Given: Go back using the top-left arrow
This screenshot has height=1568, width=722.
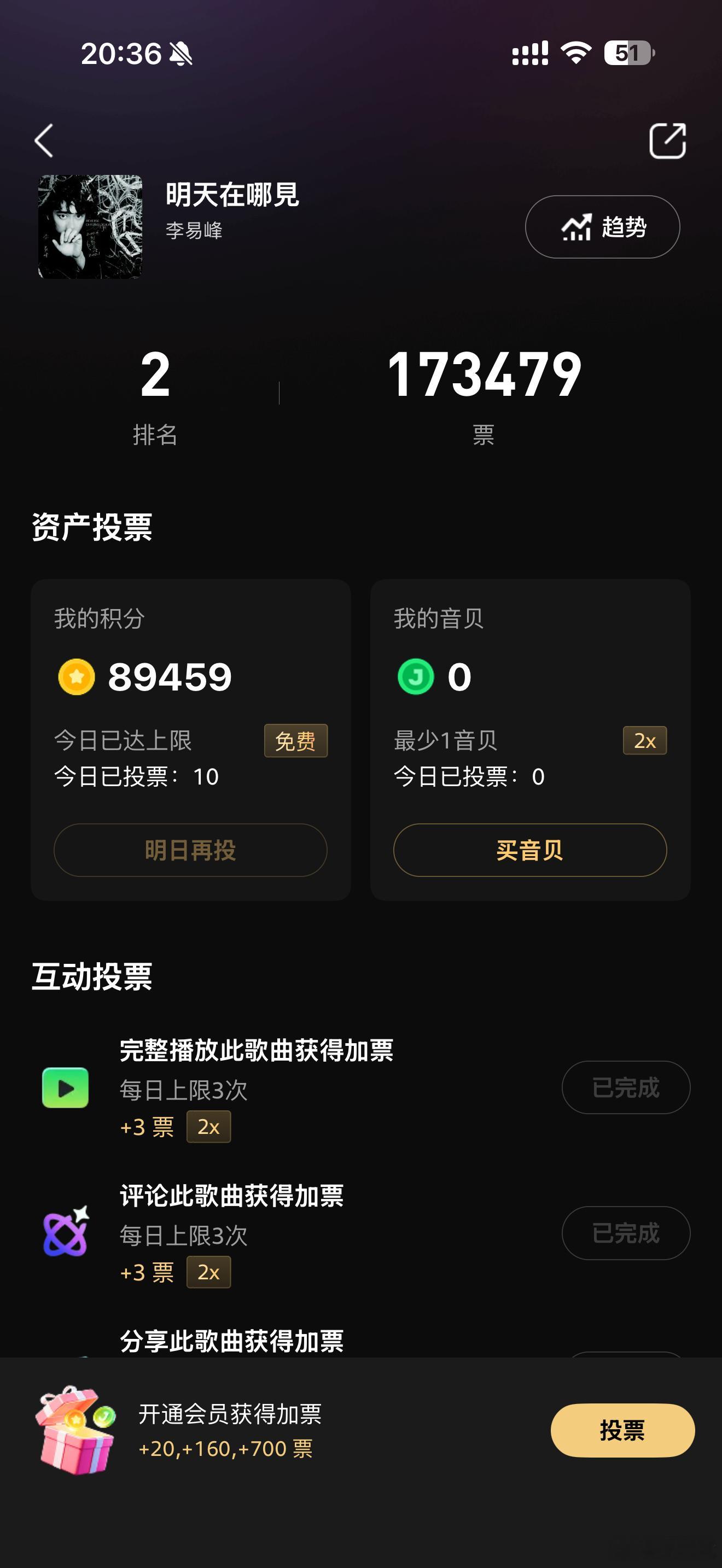Looking at the screenshot, I should point(44,141).
